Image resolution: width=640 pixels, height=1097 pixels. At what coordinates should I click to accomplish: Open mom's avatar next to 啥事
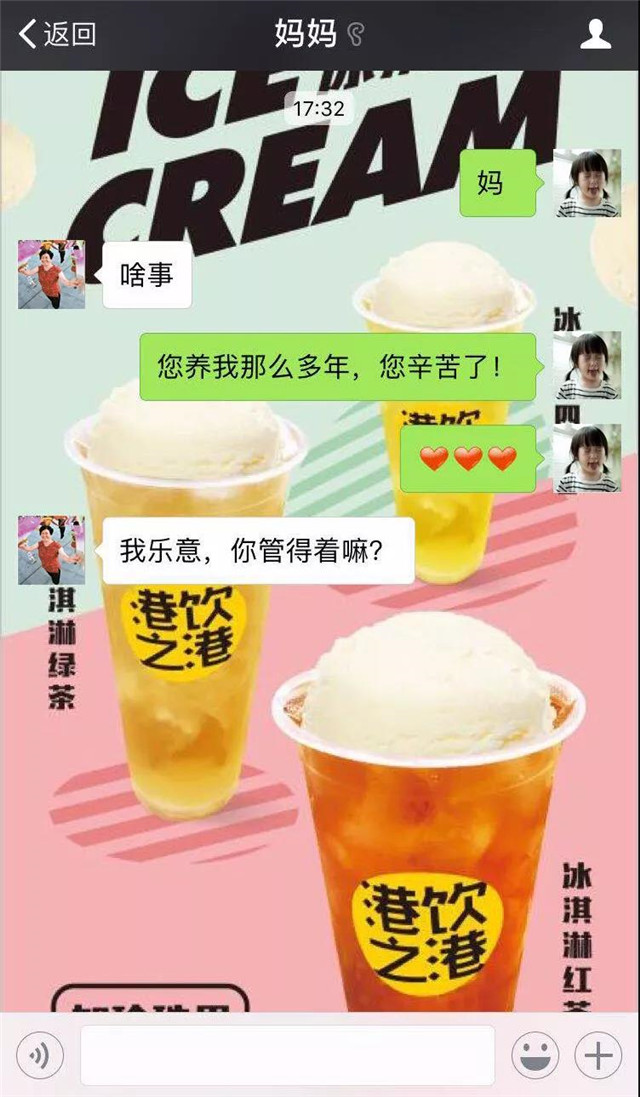51,274
